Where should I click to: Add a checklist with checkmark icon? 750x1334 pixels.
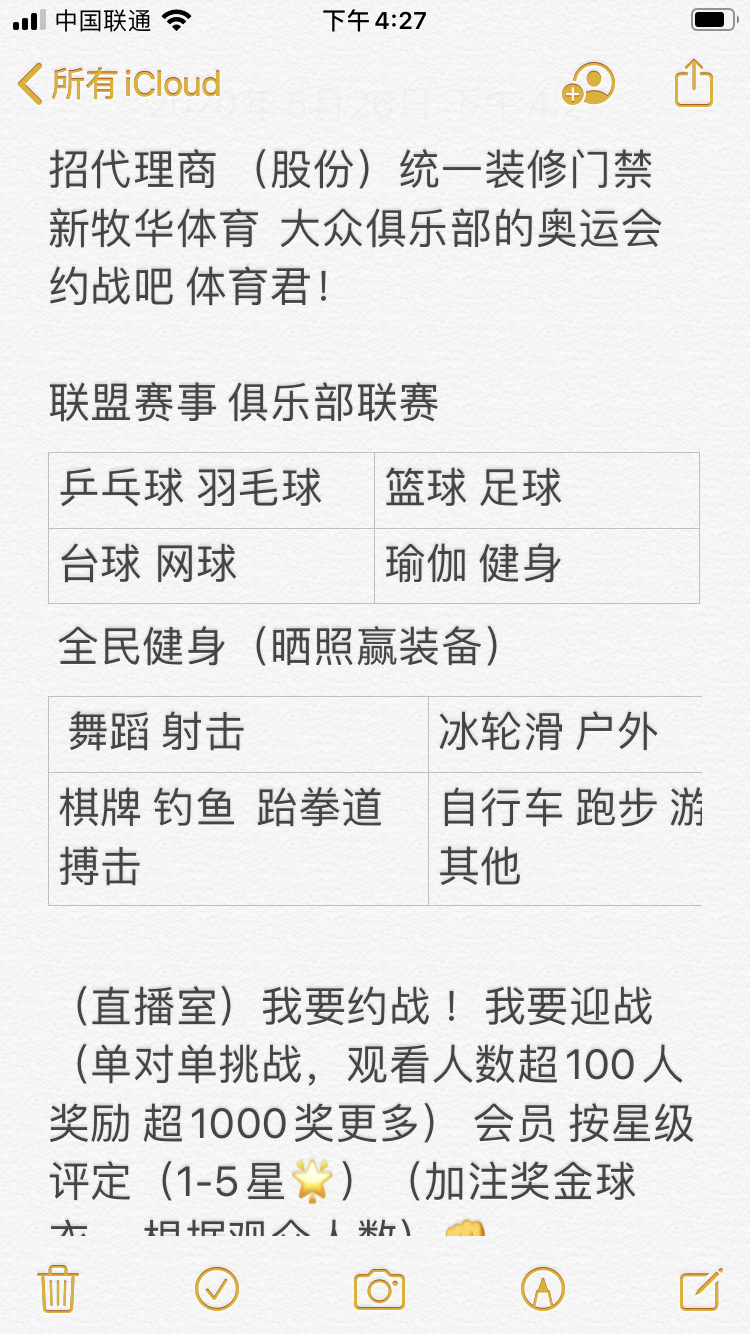pyautogui.click(x=217, y=1289)
